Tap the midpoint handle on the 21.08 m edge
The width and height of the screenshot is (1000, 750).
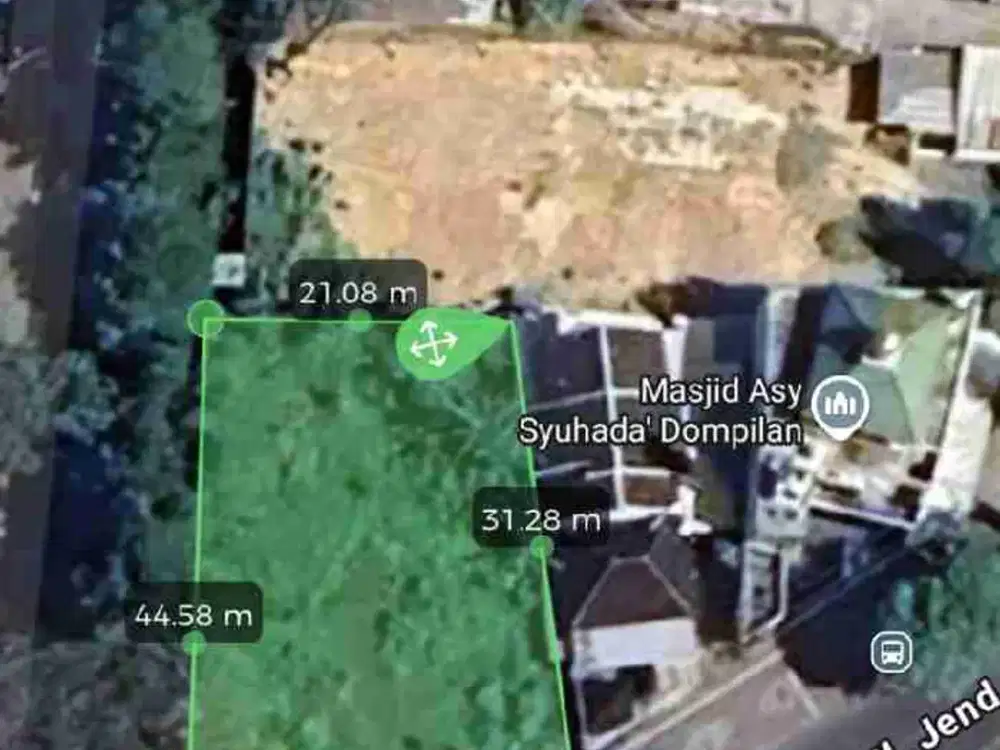[359, 320]
